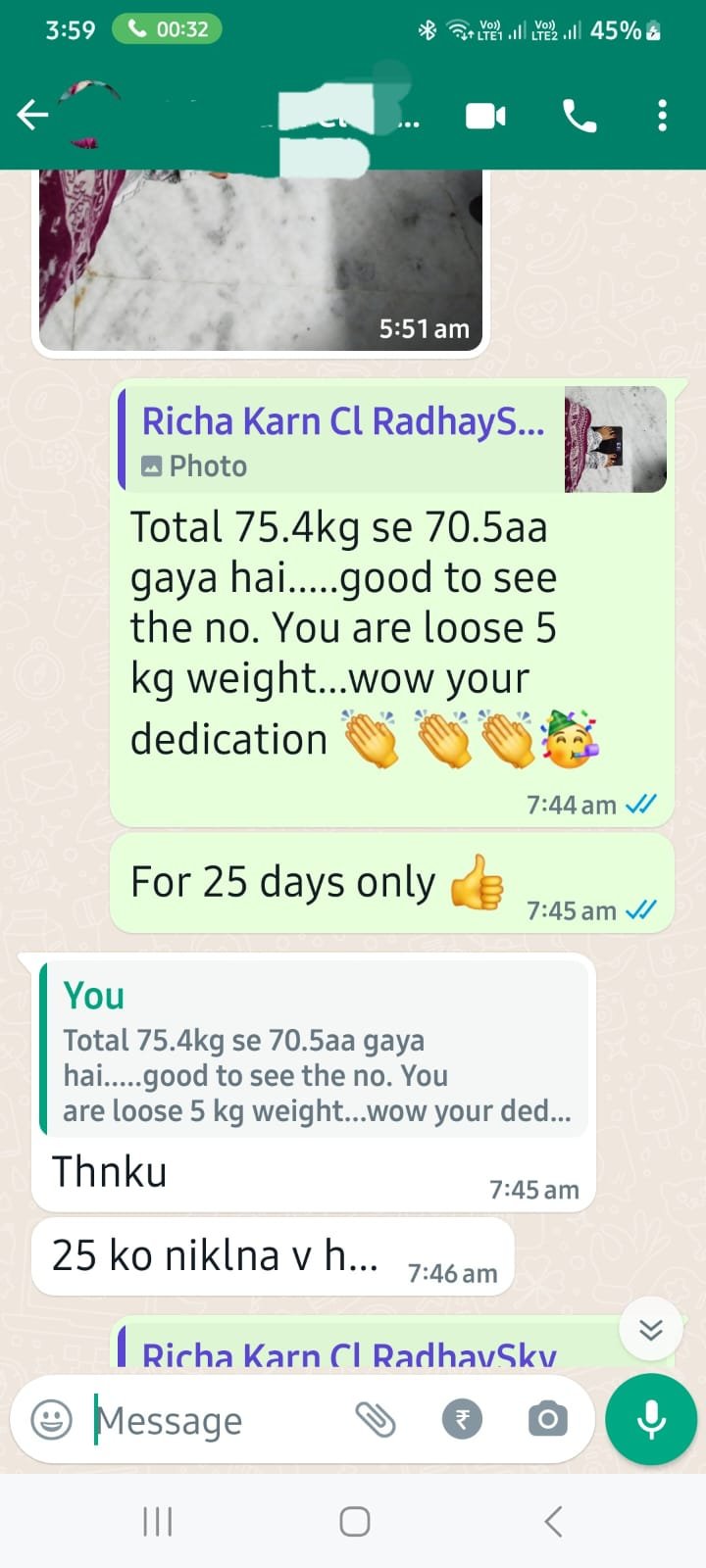This screenshot has width=706, height=1568.
Task: Open the three-dot overflow menu
Action: pos(663,116)
